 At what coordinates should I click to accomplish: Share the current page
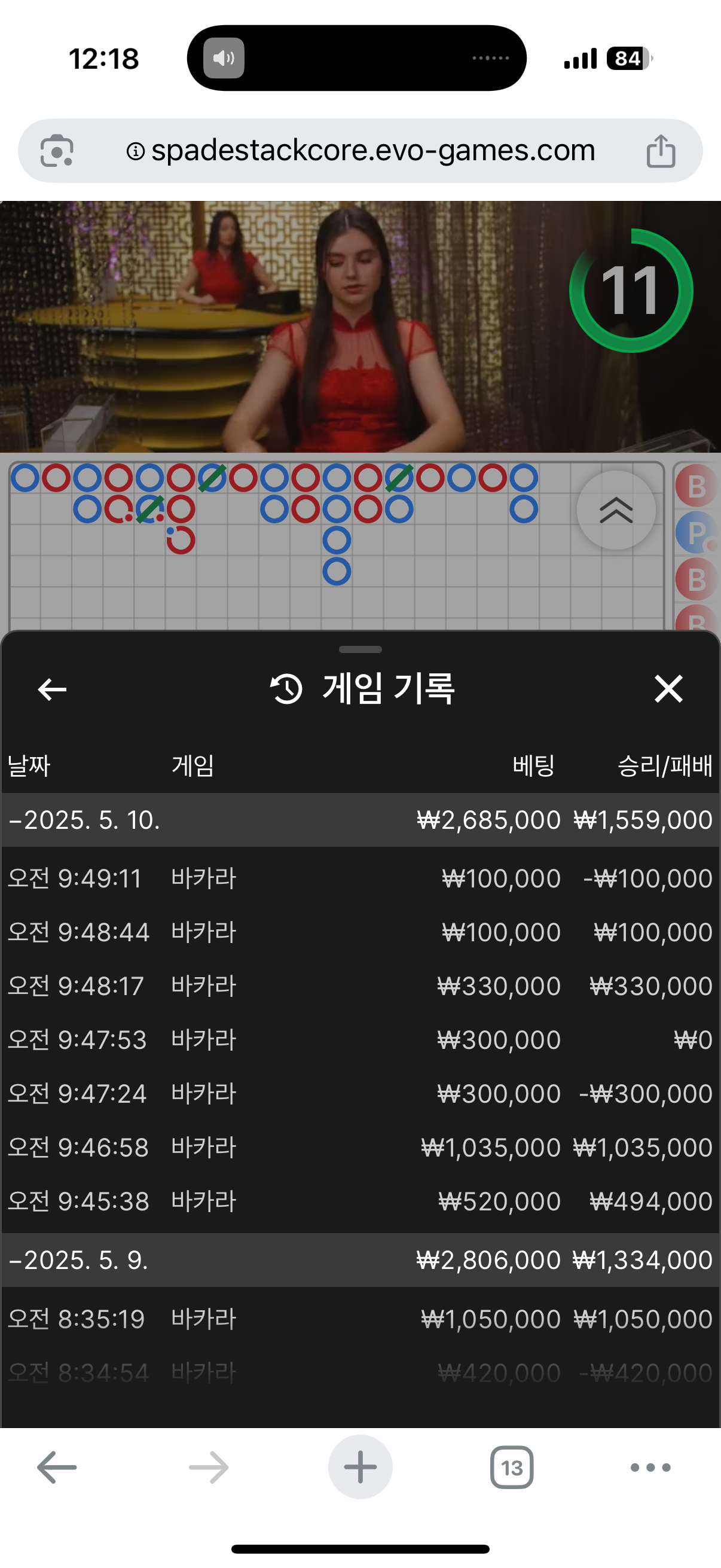(x=661, y=150)
